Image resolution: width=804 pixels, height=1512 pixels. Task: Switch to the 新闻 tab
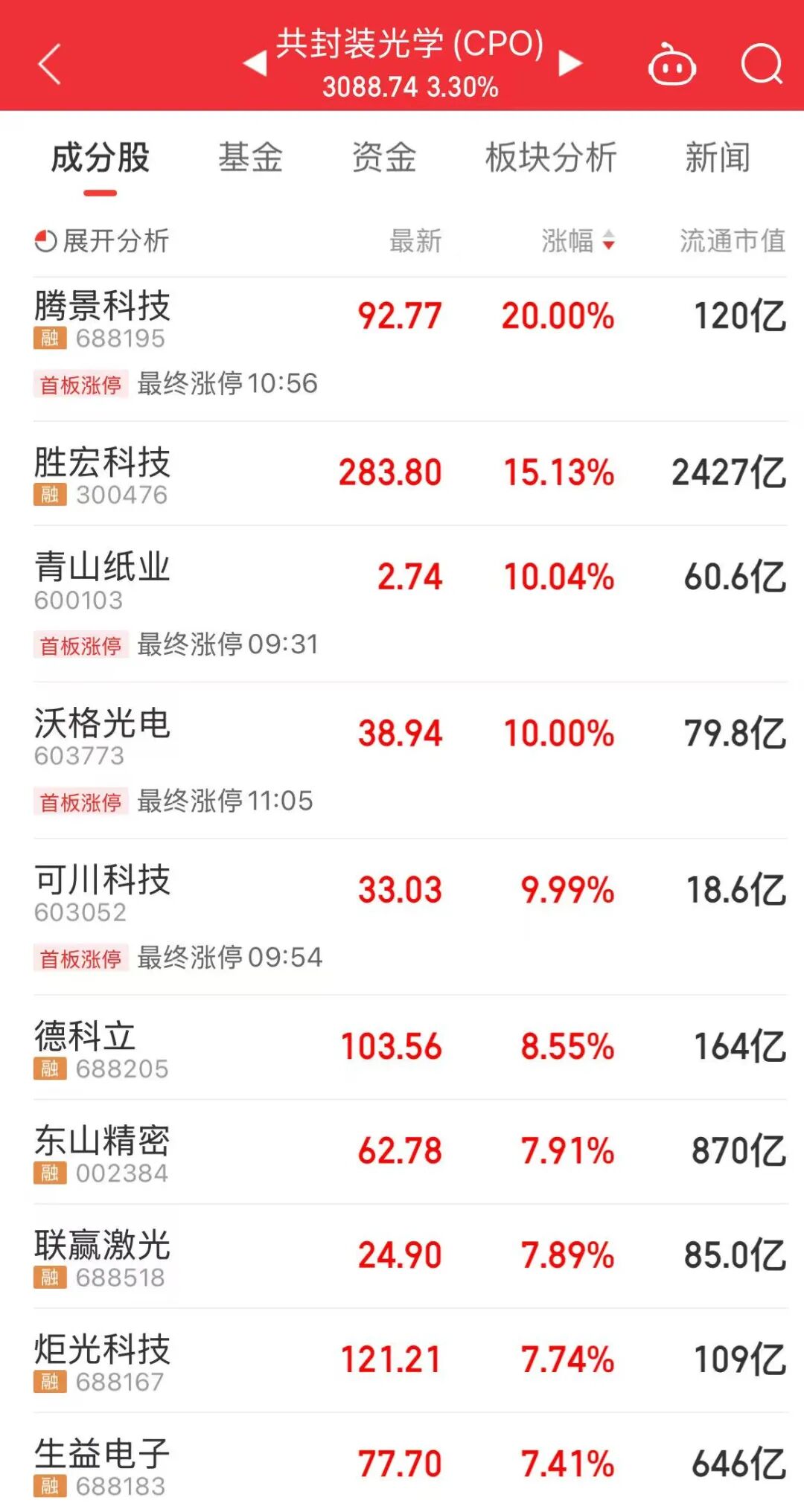pyautogui.click(x=718, y=158)
